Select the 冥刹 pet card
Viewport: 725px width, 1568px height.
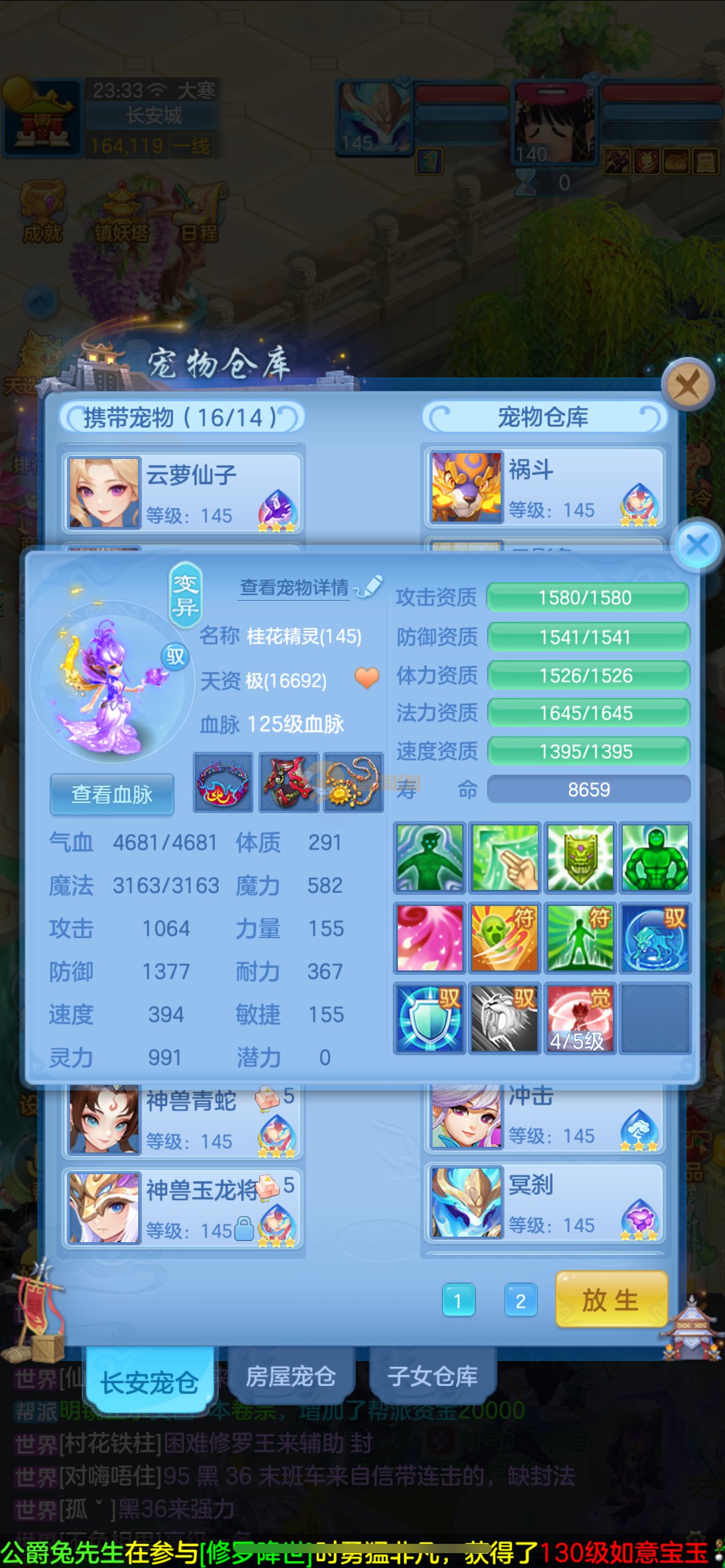tap(545, 1203)
